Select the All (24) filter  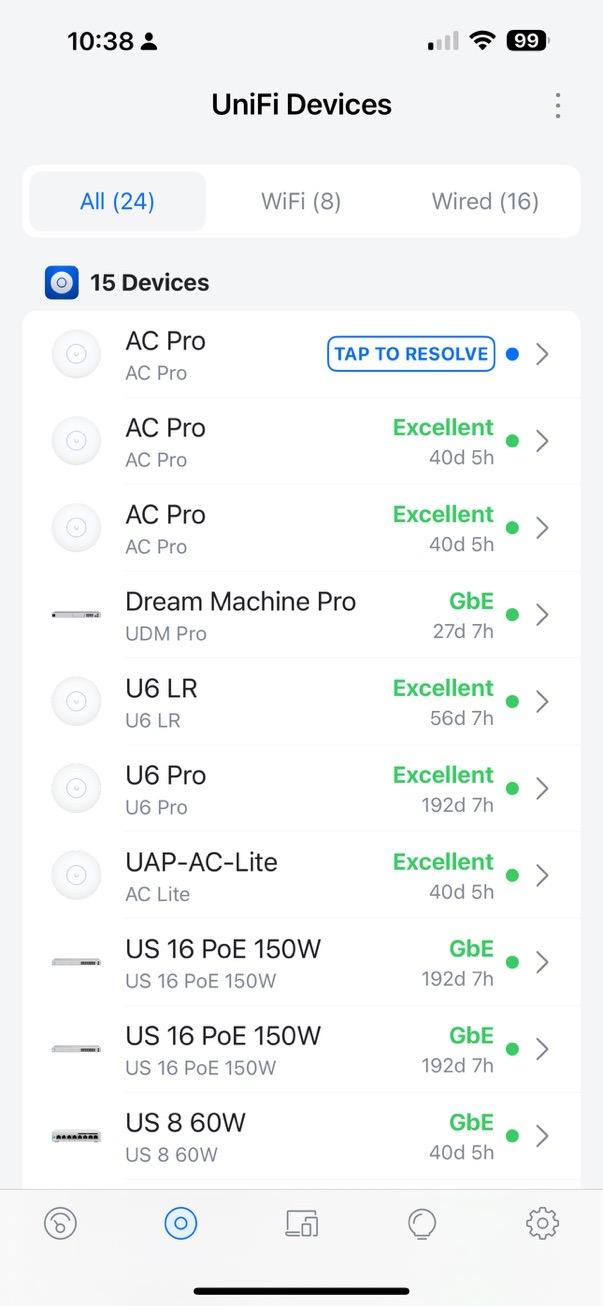click(x=117, y=201)
